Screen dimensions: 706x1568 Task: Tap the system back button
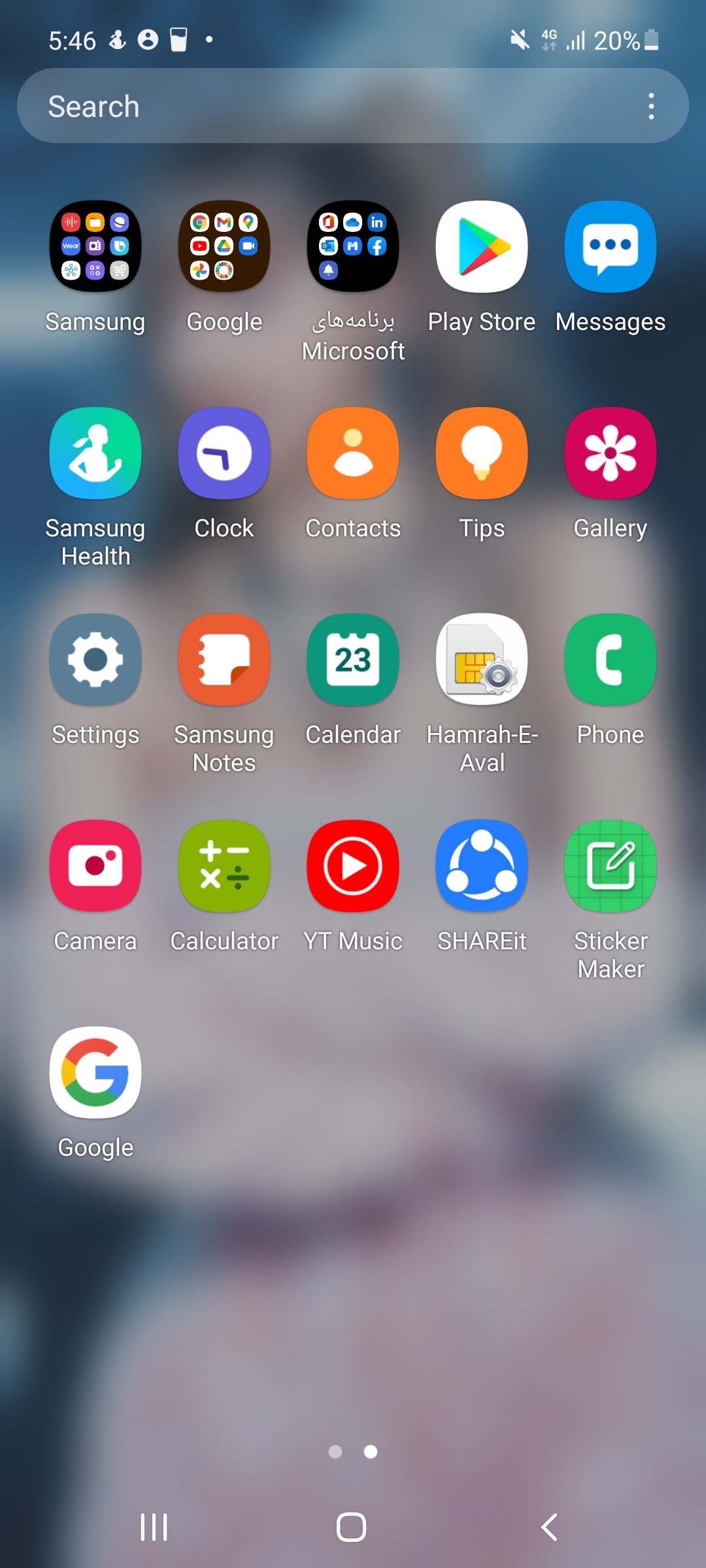(549, 1527)
